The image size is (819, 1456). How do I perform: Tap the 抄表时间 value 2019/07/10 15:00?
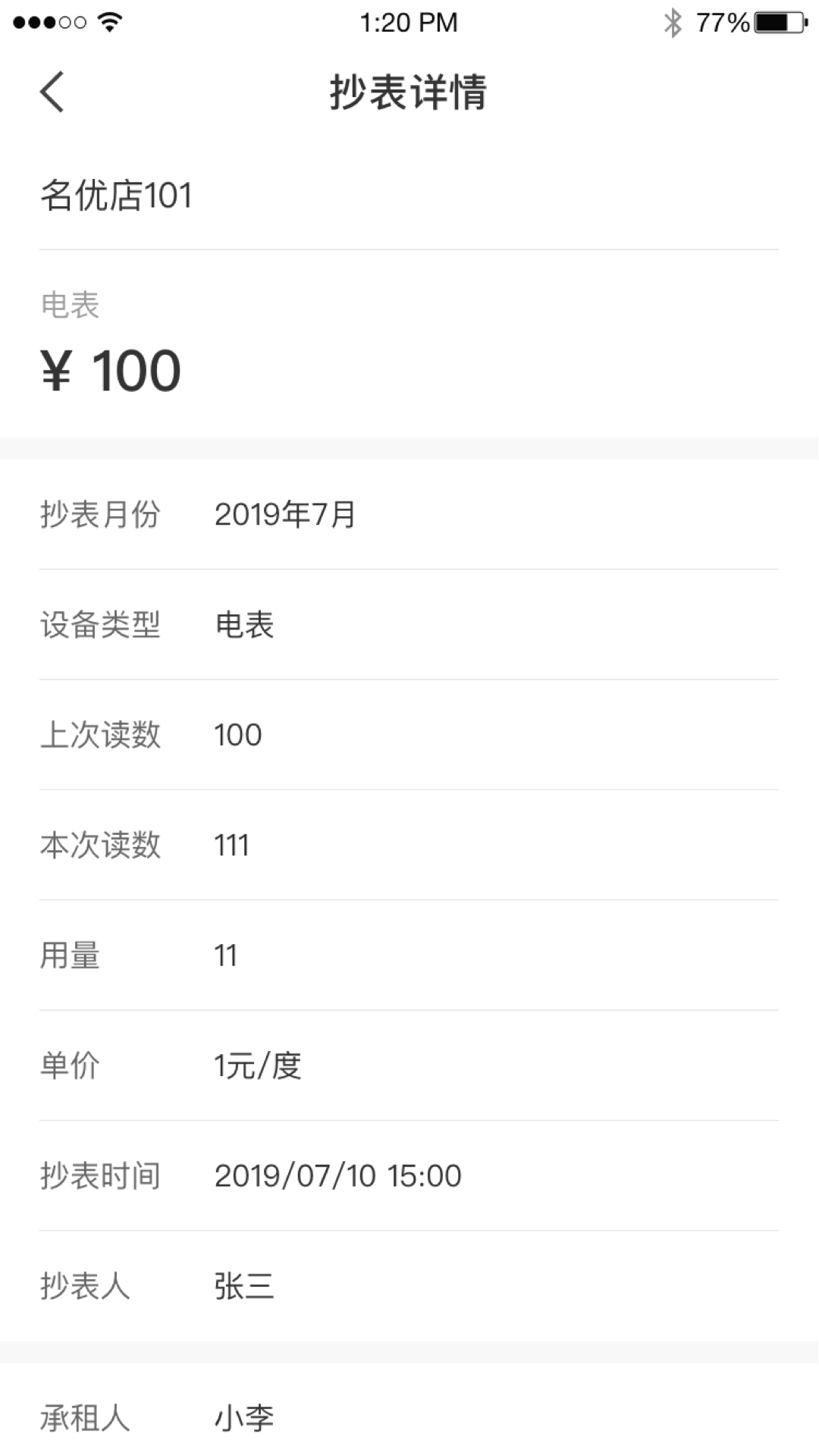click(337, 1175)
